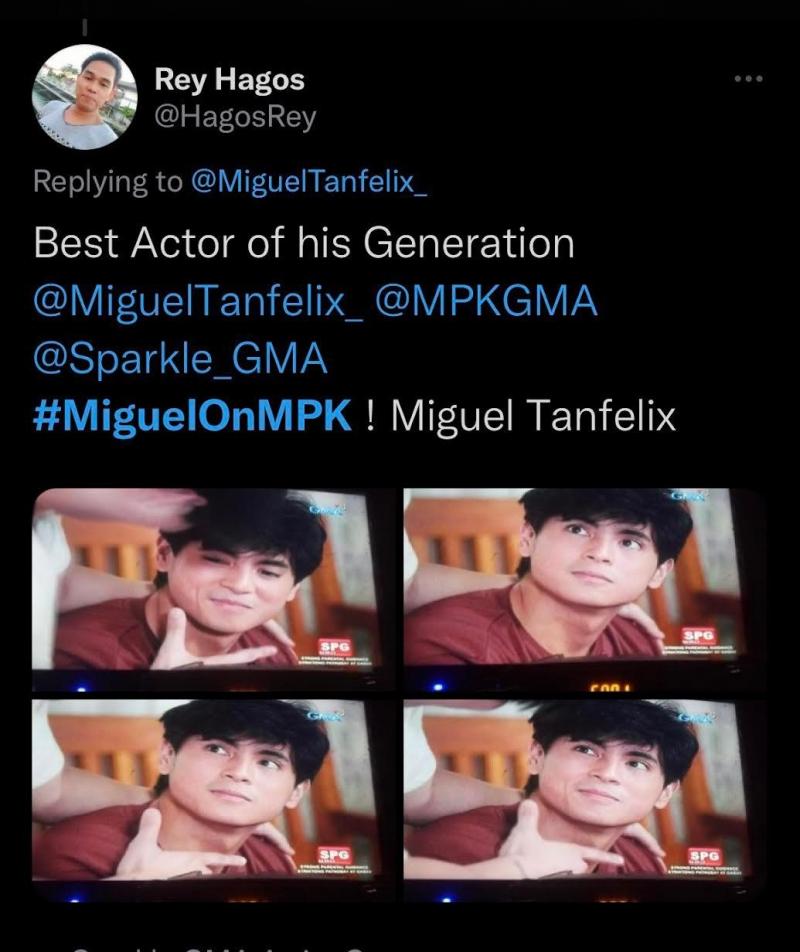Open the #MiguelOnMPK hashtag

coord(192,417)
